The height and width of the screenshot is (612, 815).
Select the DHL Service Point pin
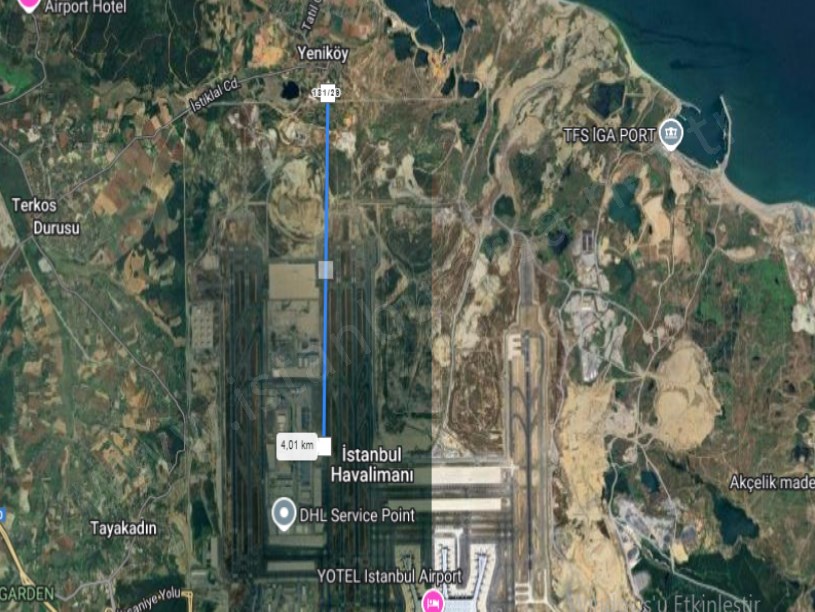pos(284,515)
